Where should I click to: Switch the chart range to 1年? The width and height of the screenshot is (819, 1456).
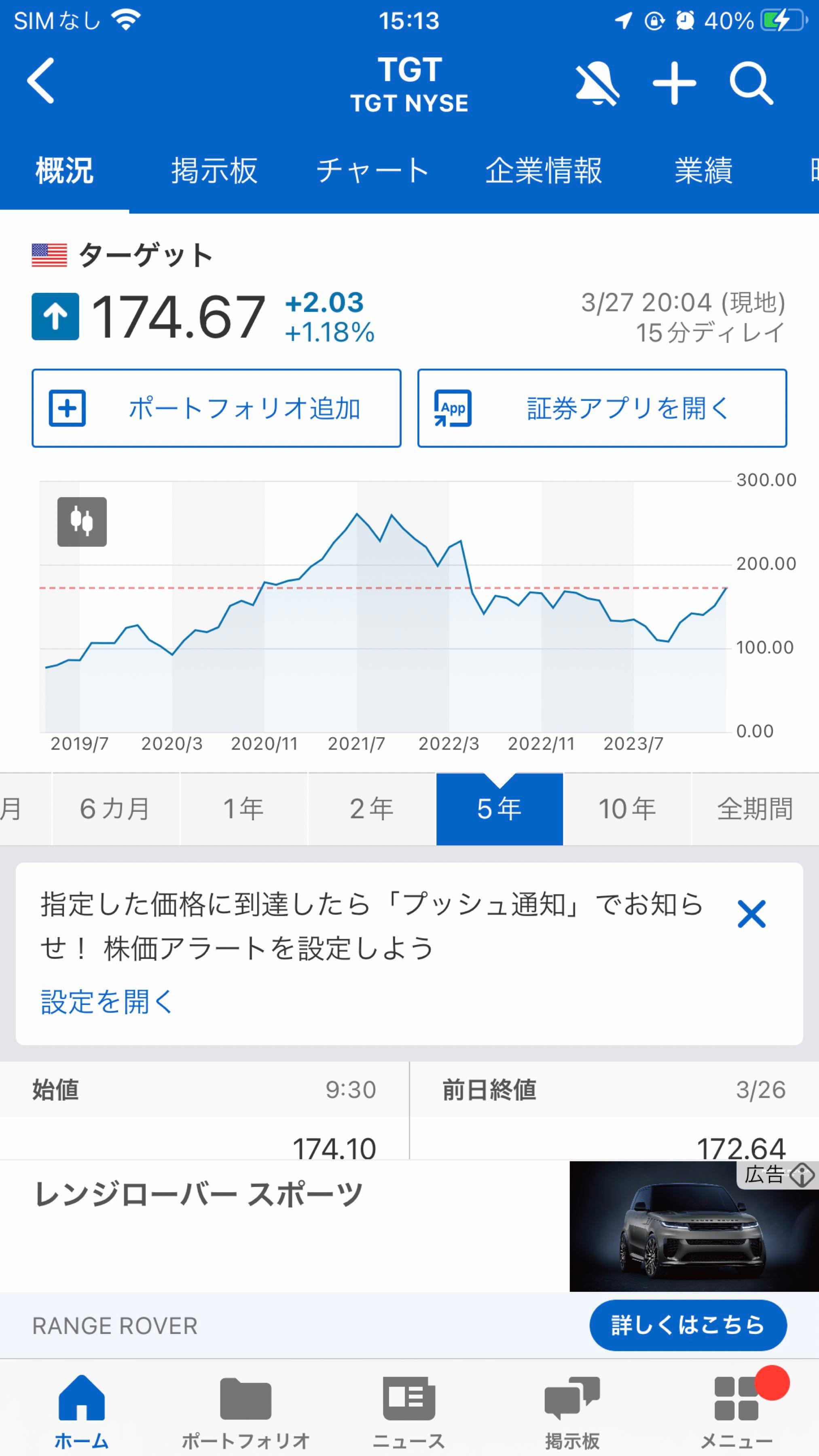[243, 808]
